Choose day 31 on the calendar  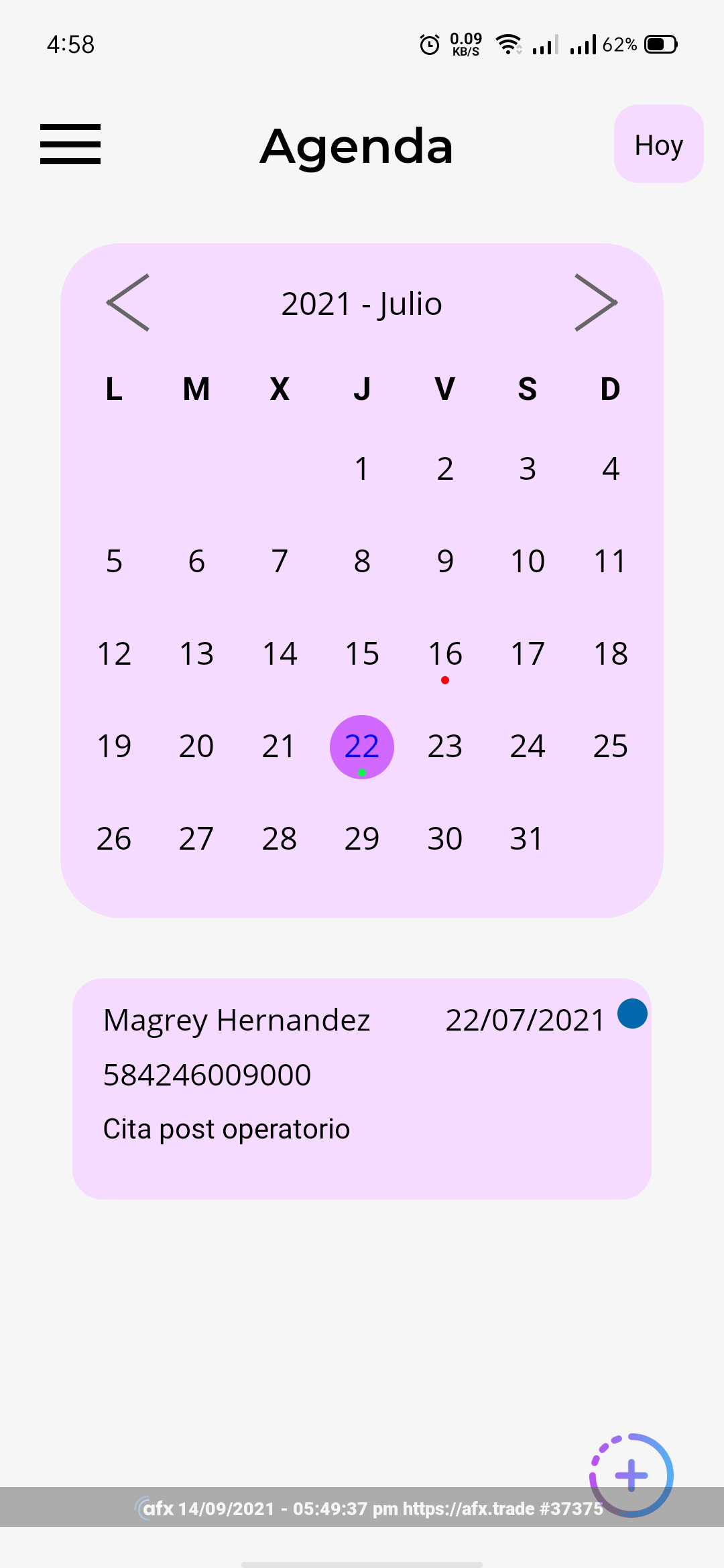click(526, 839)
